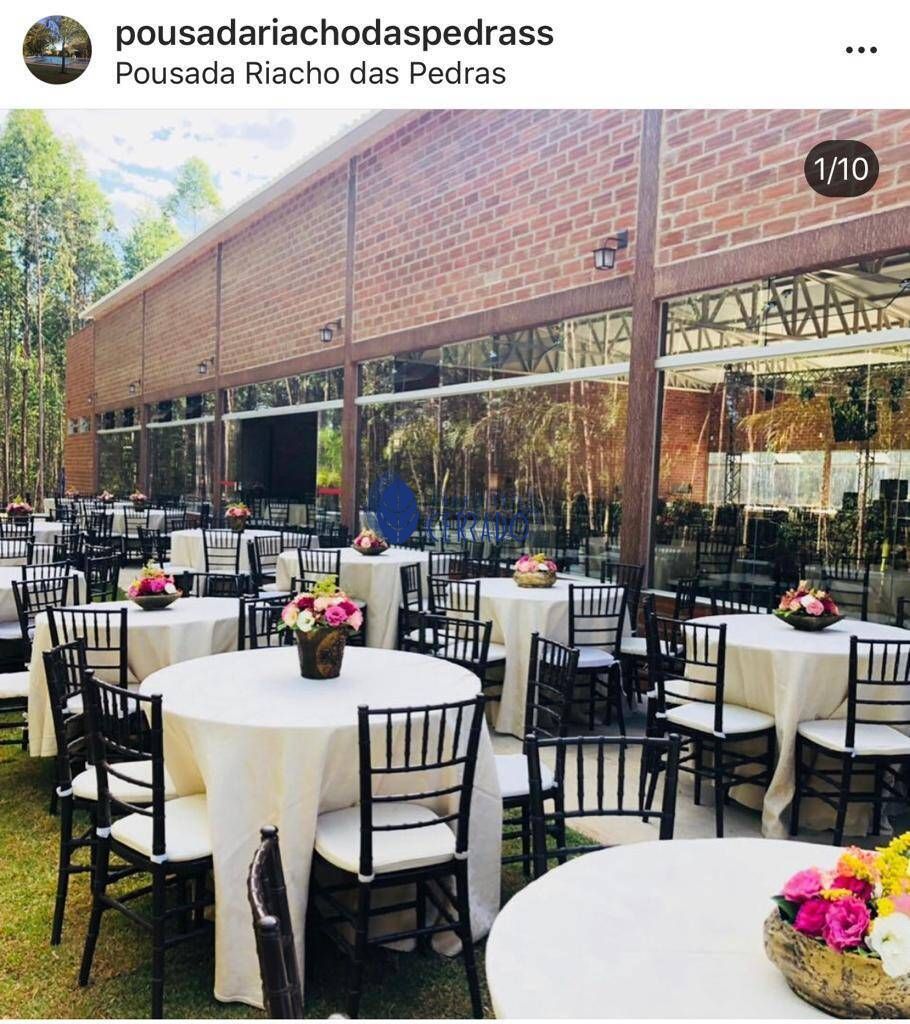This screenshot has height=1024, width=910.
Task: Open the pousadariachodaspedrass username link
Action: (334, 33)
